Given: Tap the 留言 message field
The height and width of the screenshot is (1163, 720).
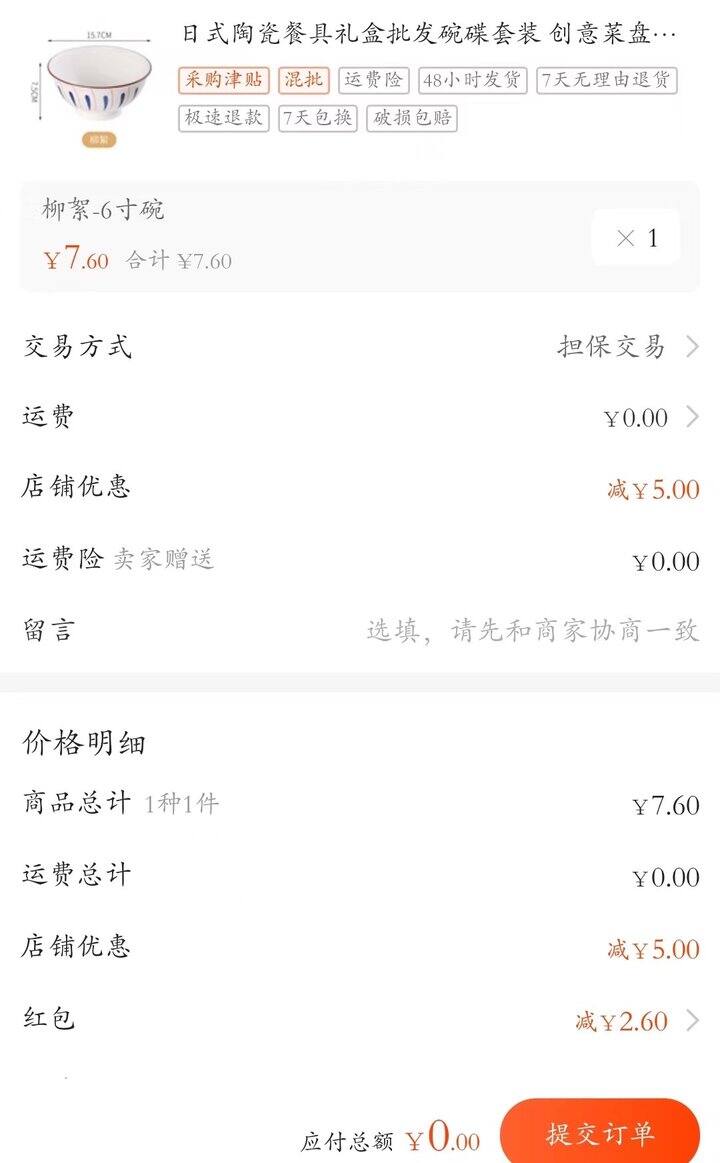Looking at the screenshot, I should (x=360, y=631).
